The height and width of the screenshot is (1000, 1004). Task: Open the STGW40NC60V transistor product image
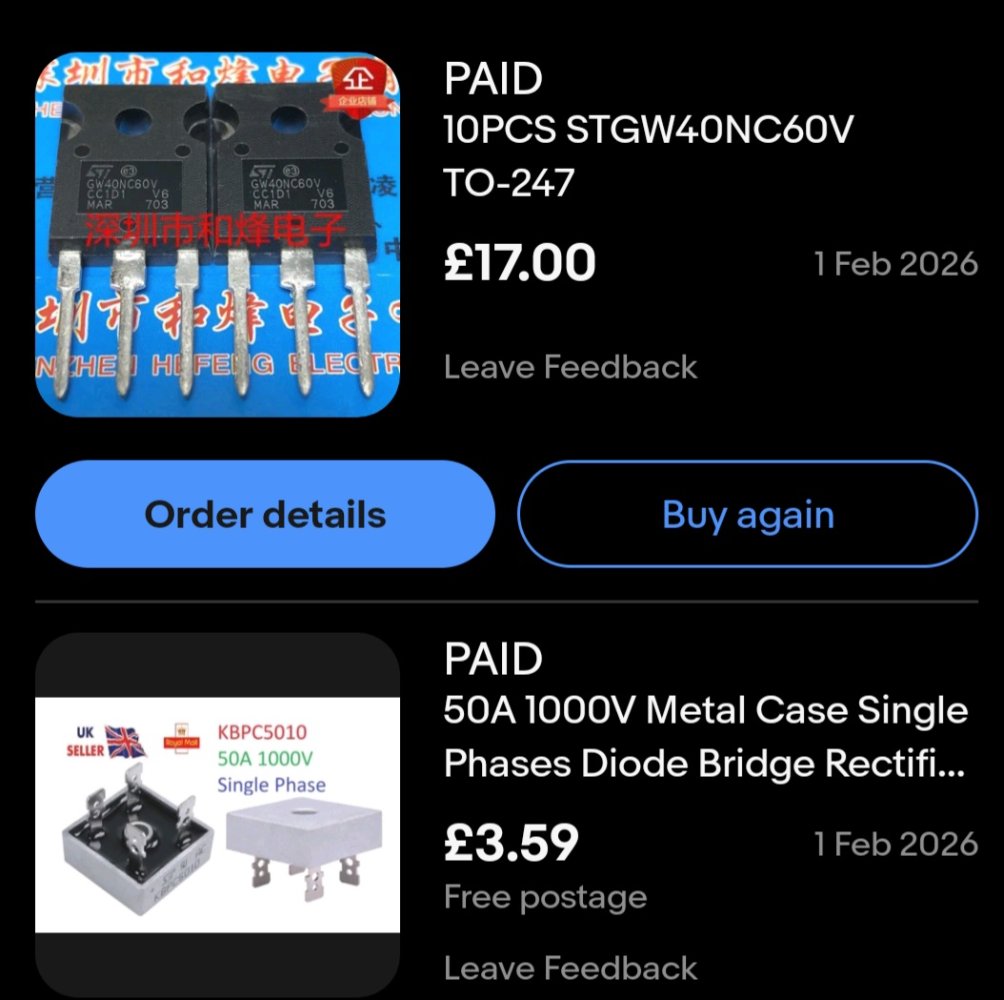(218, 235)
